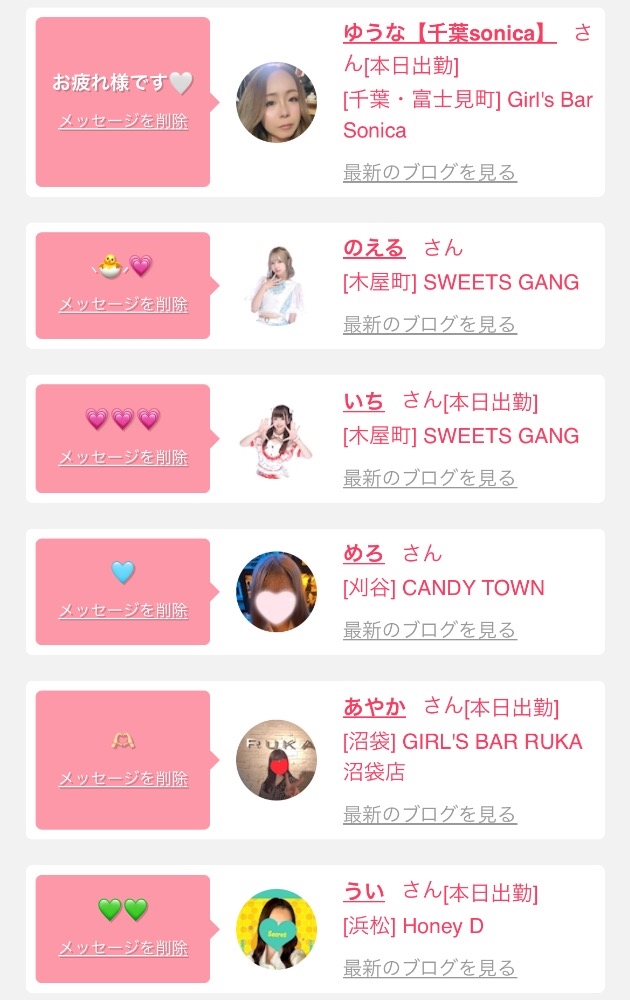Viewport: 630px width, 1000px height.
Task: View あやか's latest blog
Action: [429, 814]
